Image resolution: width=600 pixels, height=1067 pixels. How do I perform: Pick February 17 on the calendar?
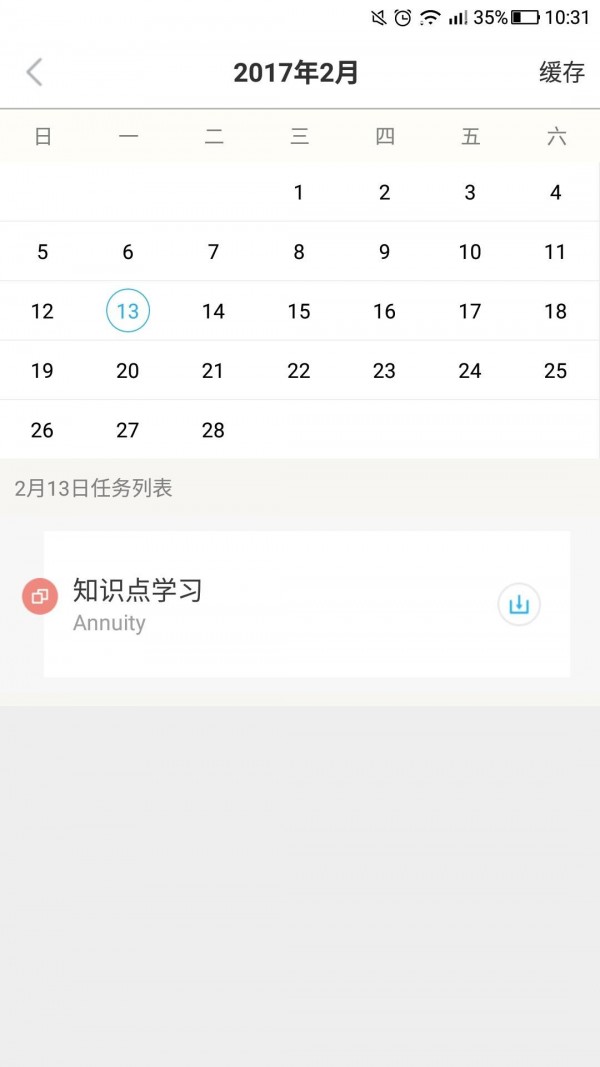(x=470, y=311)
